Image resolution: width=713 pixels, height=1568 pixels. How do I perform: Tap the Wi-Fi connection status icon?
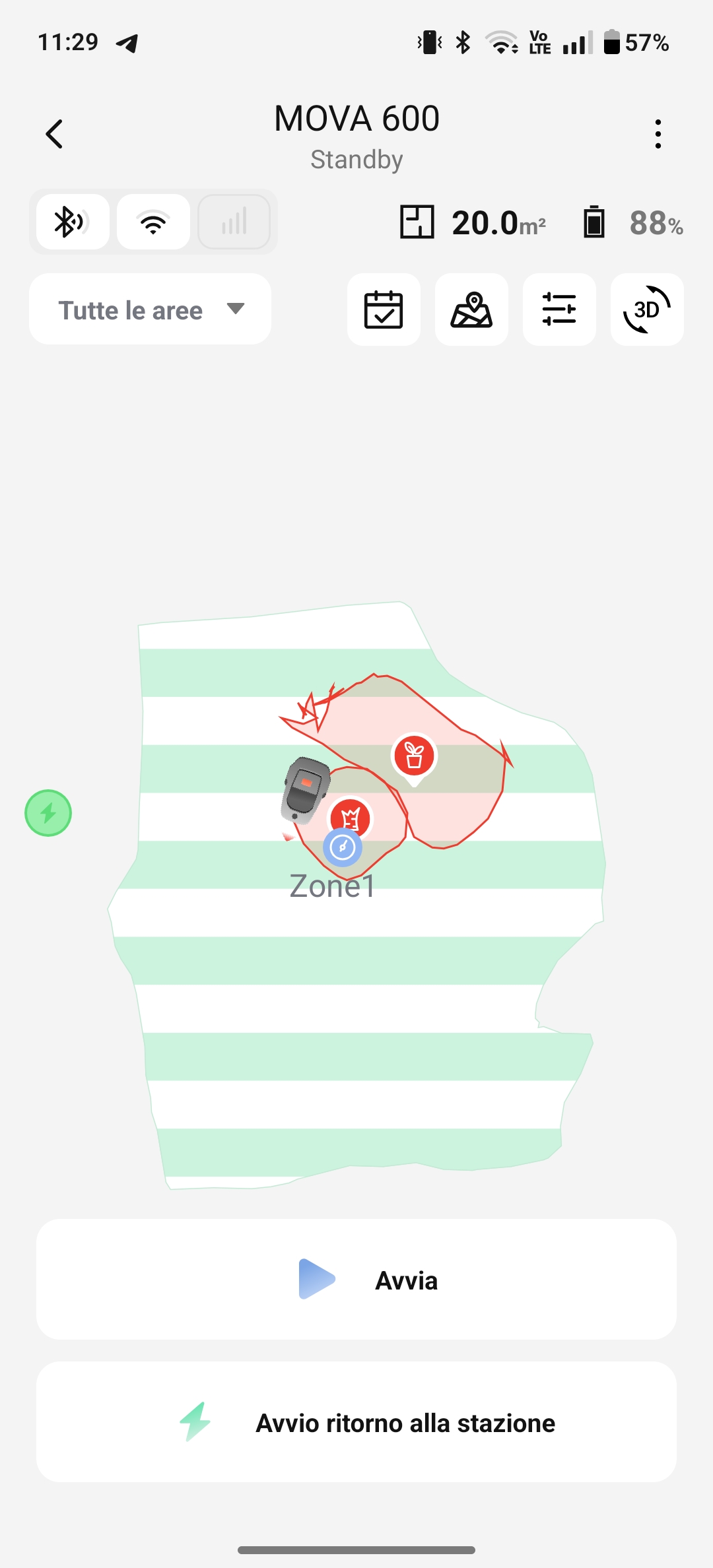[153, 222]
